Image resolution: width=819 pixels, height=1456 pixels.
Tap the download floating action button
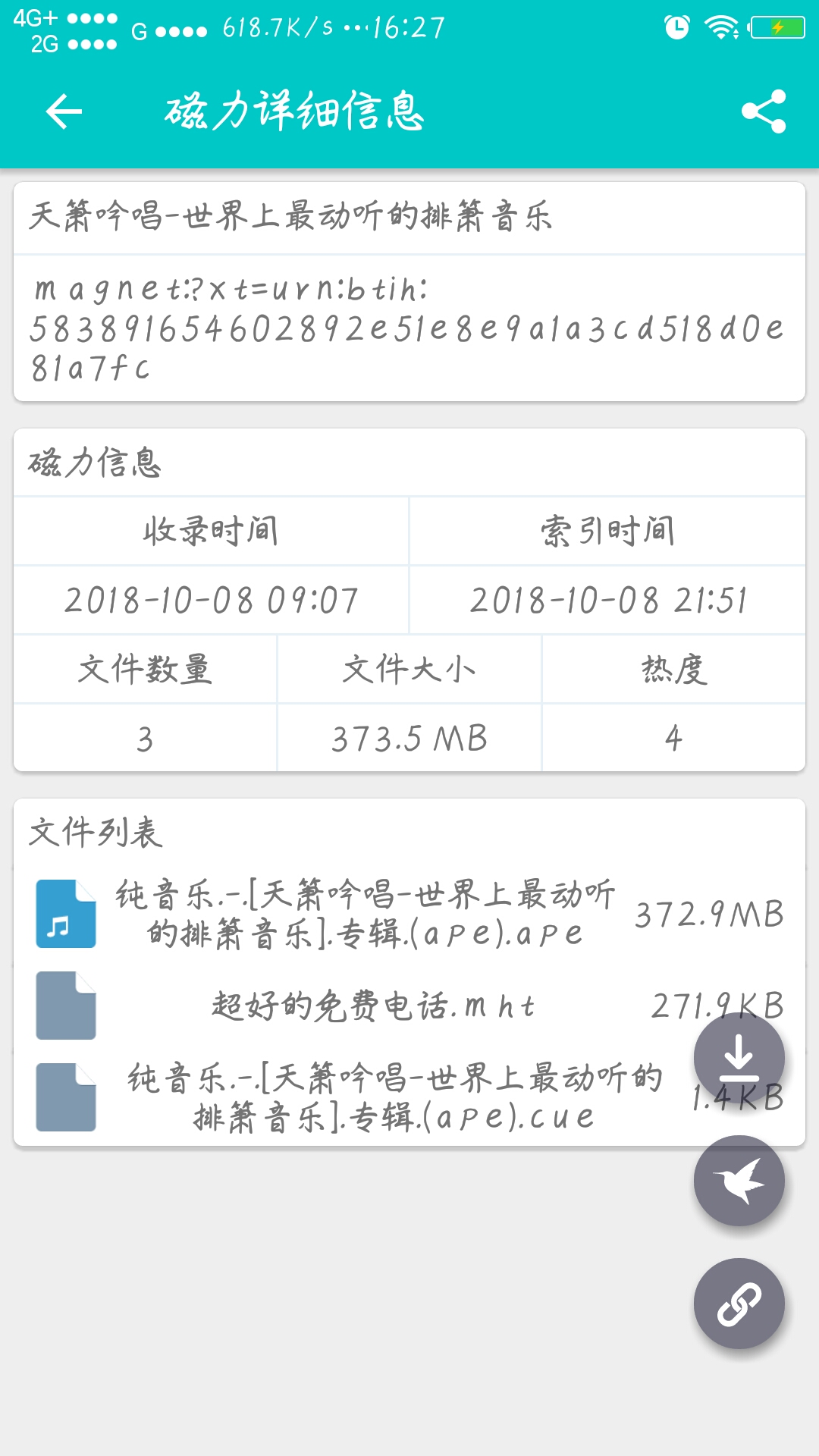pos(739,1058)
